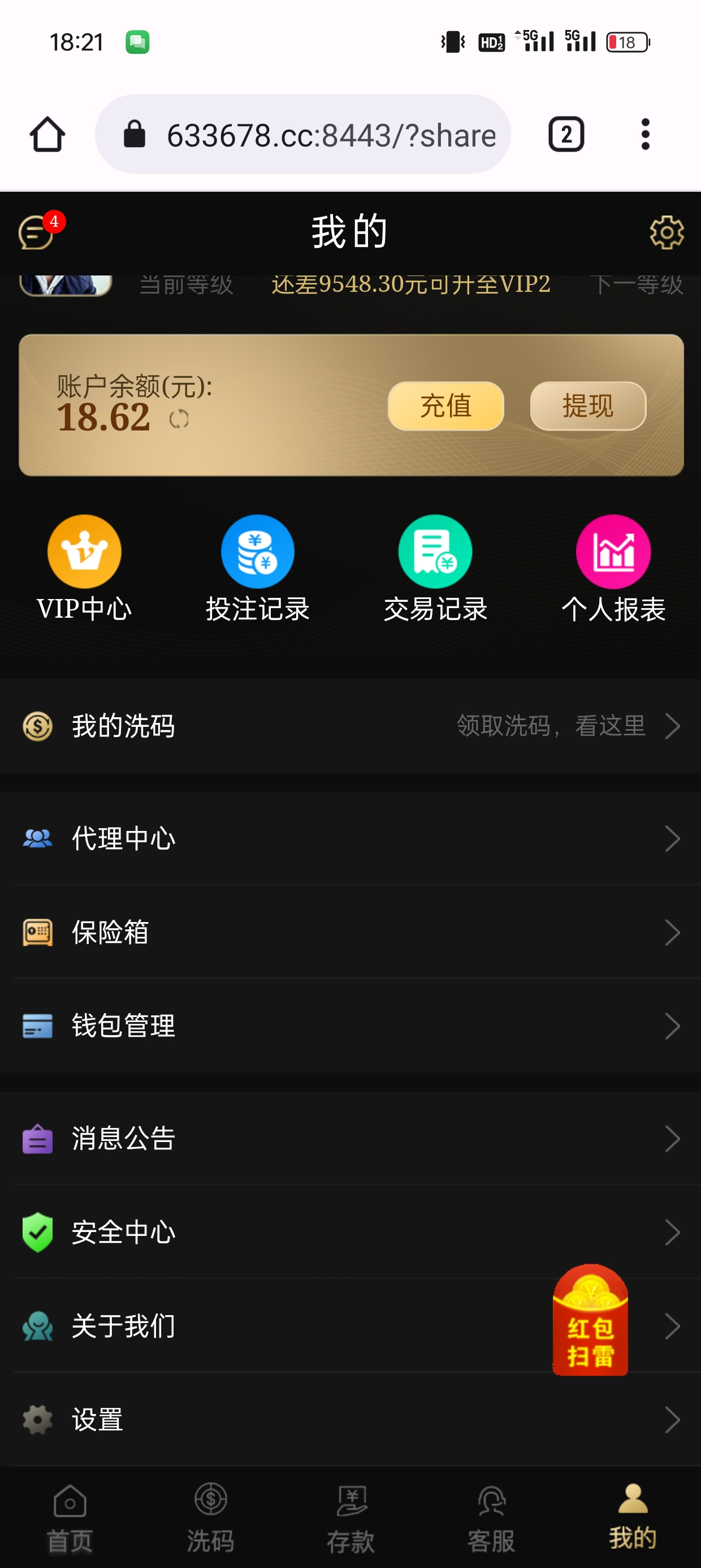Open 安全中心 security center
Screen dimensions: 701x1568
pos(350,1232)
